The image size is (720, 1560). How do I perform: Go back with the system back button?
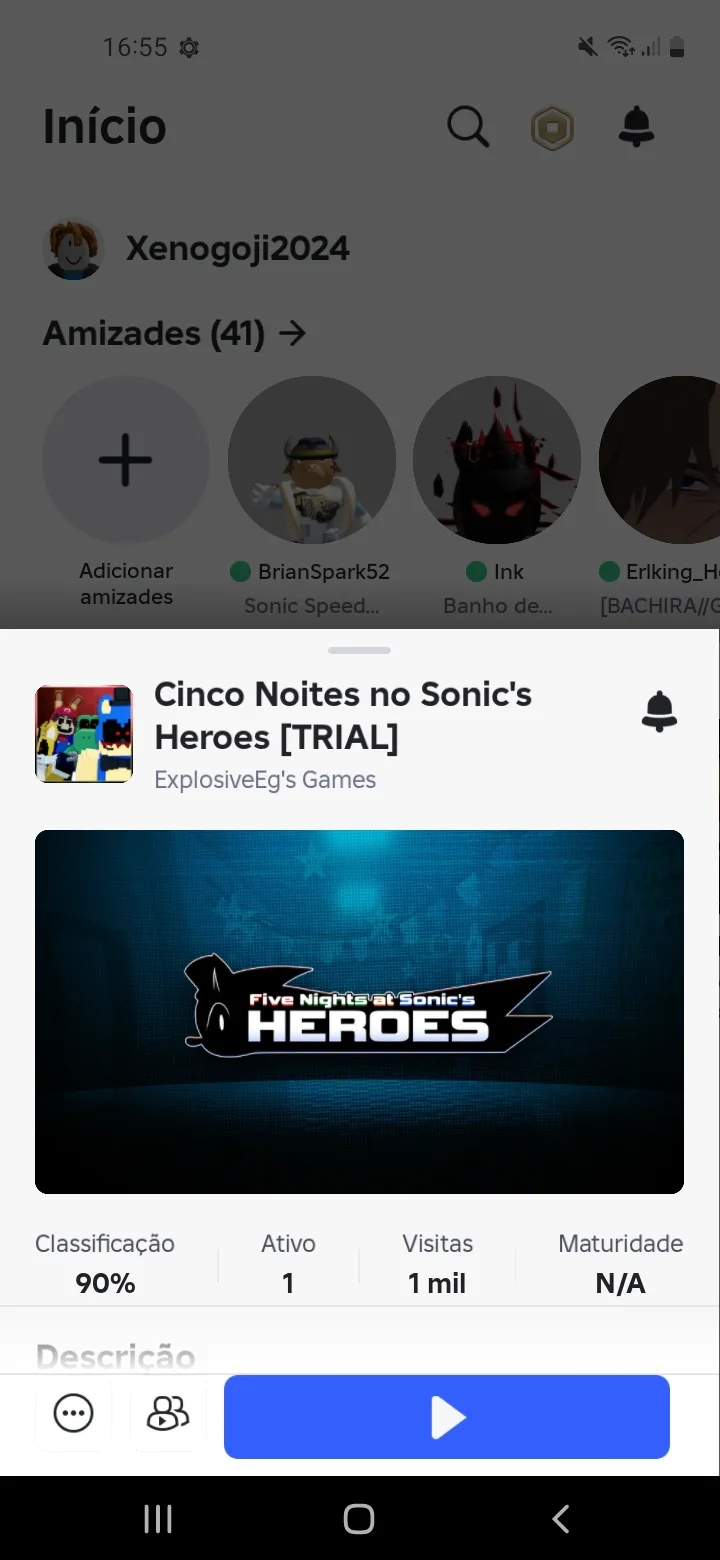560,1518
